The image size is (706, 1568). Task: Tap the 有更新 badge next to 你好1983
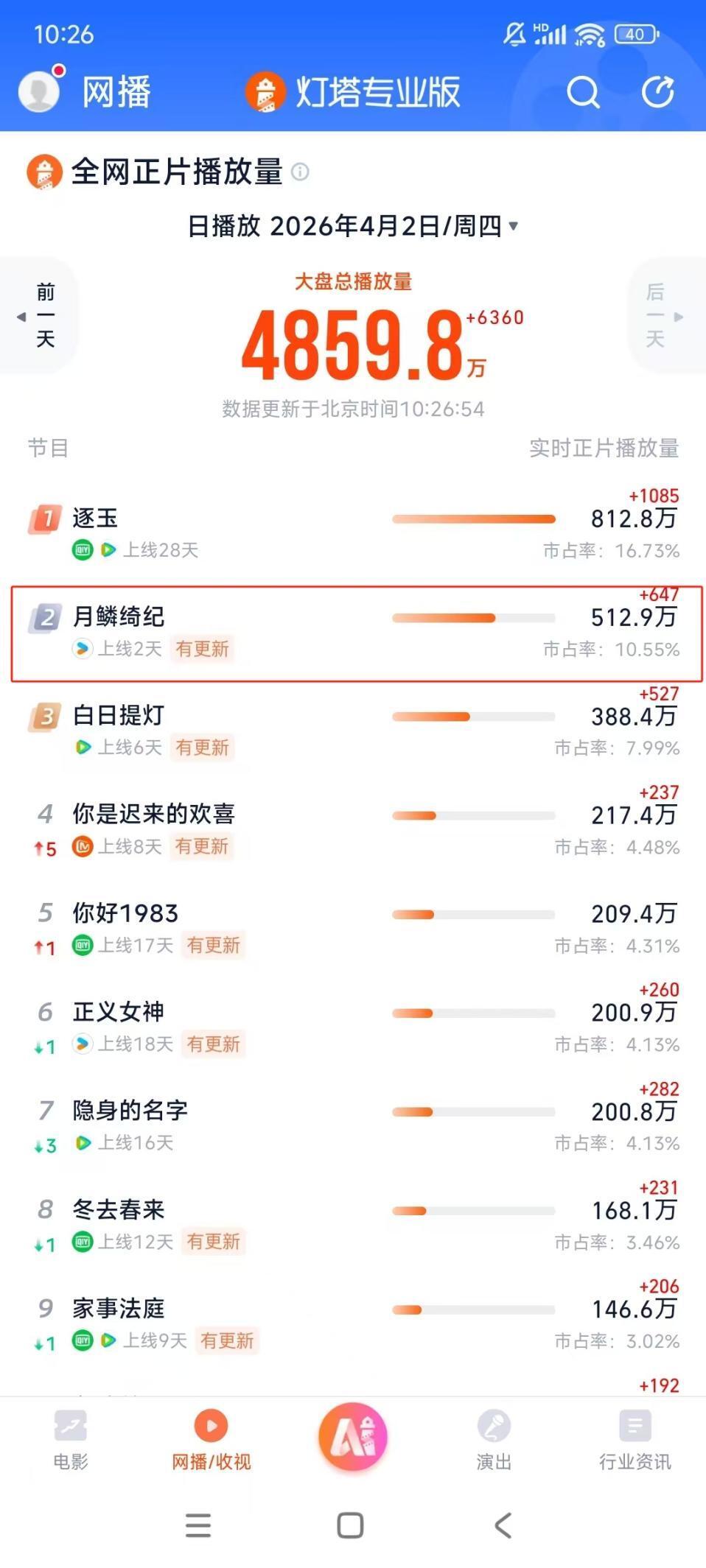point(213,946)
